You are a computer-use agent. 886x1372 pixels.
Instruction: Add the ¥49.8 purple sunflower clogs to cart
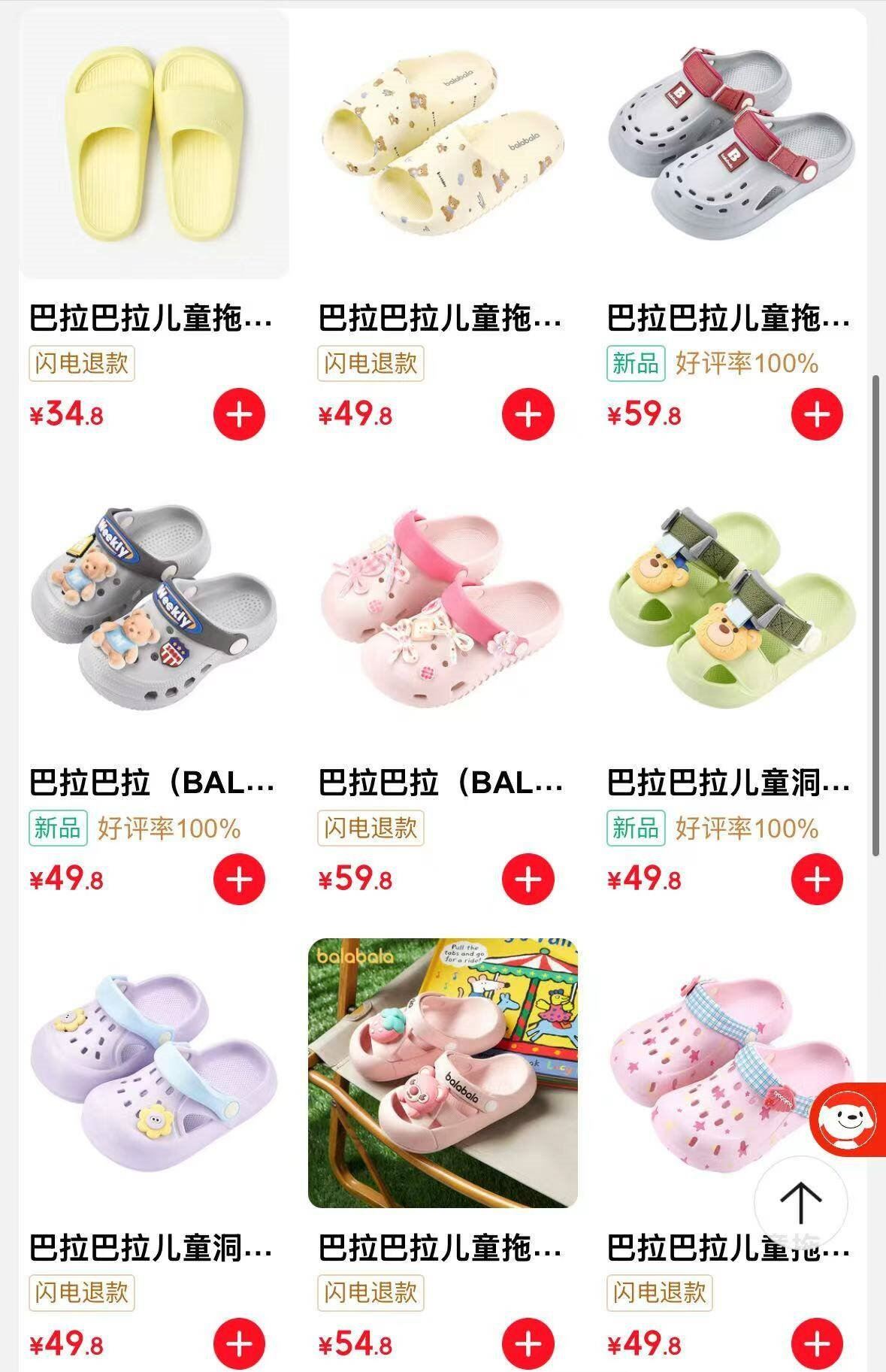click(x=240, y=1343)
